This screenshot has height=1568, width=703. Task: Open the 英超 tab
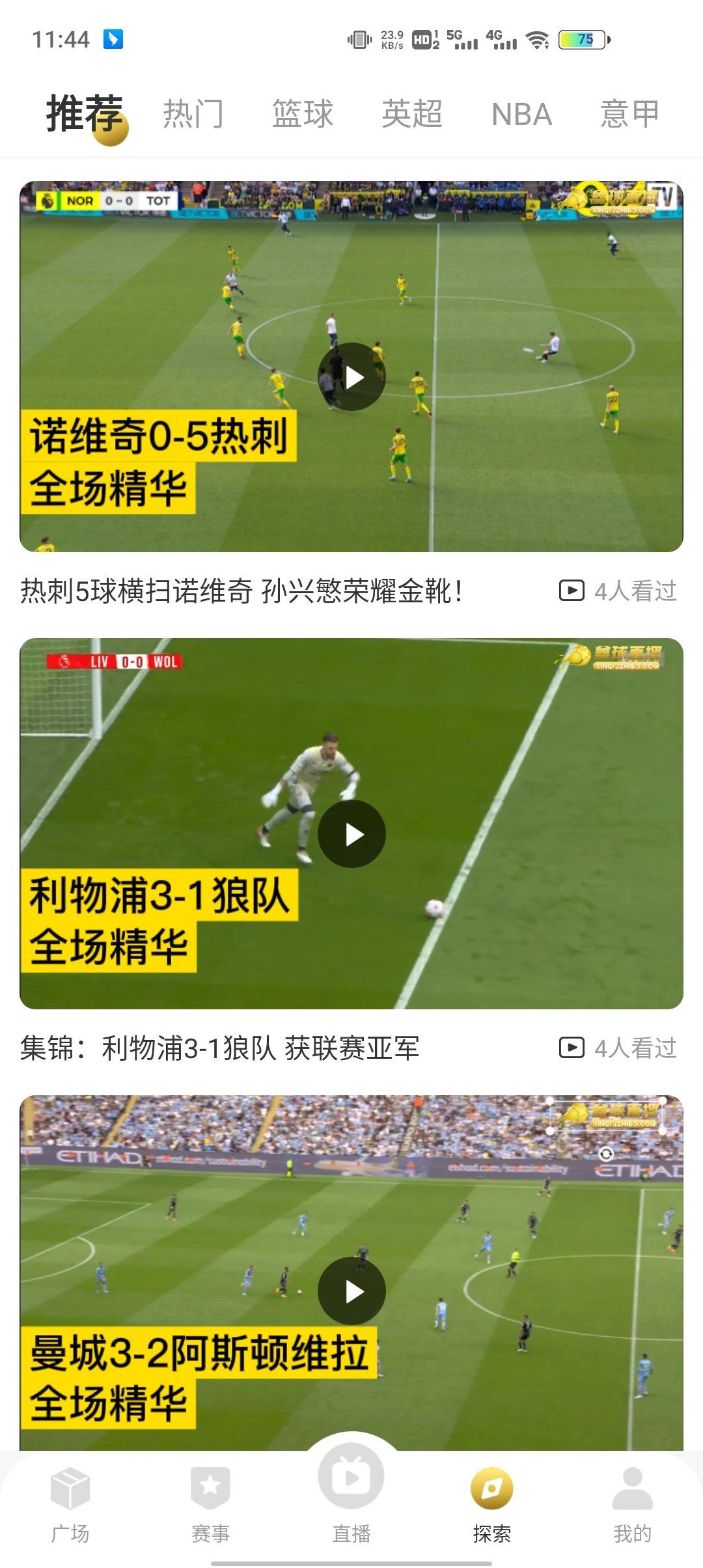412,114
